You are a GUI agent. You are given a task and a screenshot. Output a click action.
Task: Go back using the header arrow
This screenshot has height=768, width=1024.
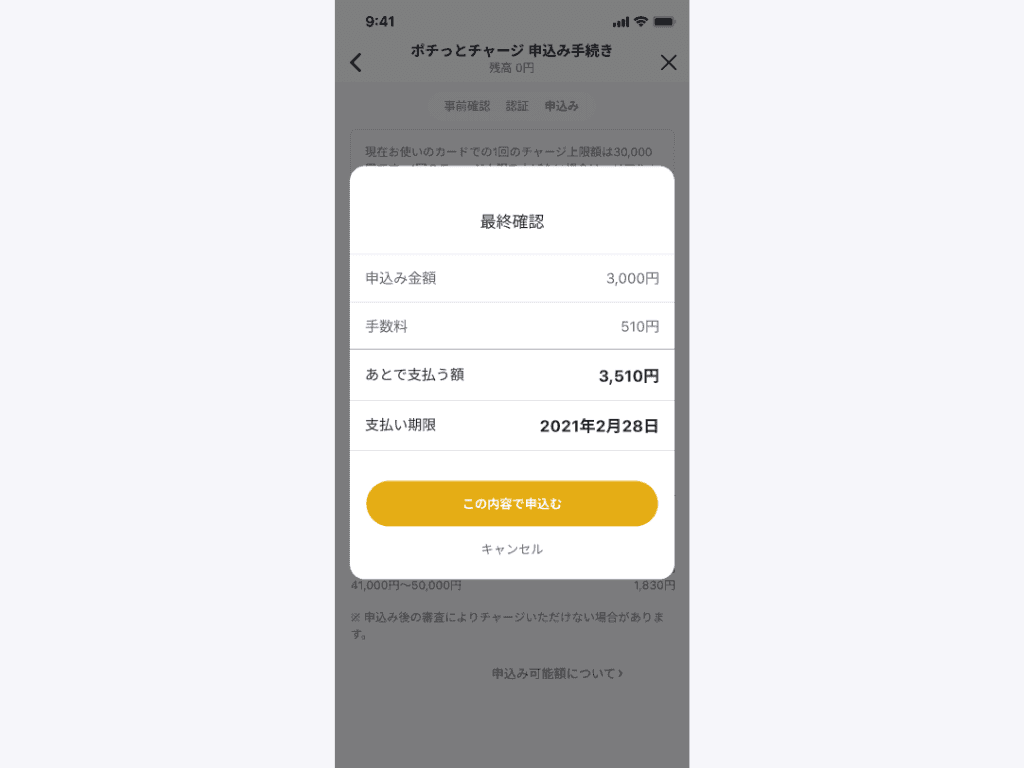[356, 62]
